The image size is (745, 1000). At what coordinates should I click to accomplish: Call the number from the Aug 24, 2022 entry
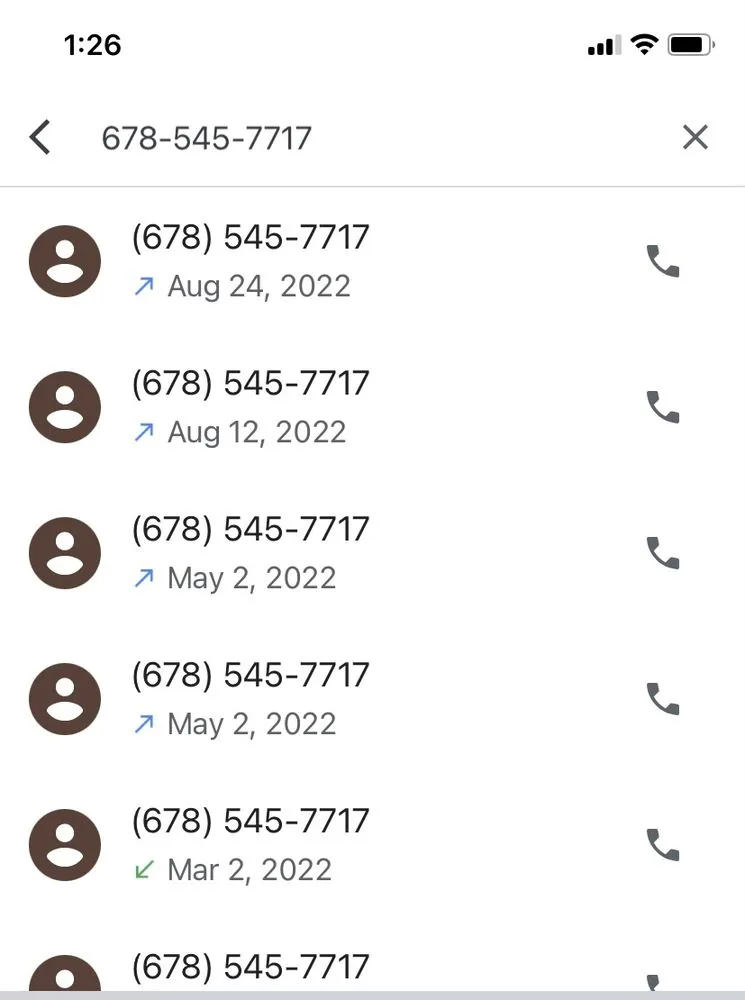(663, 262)
